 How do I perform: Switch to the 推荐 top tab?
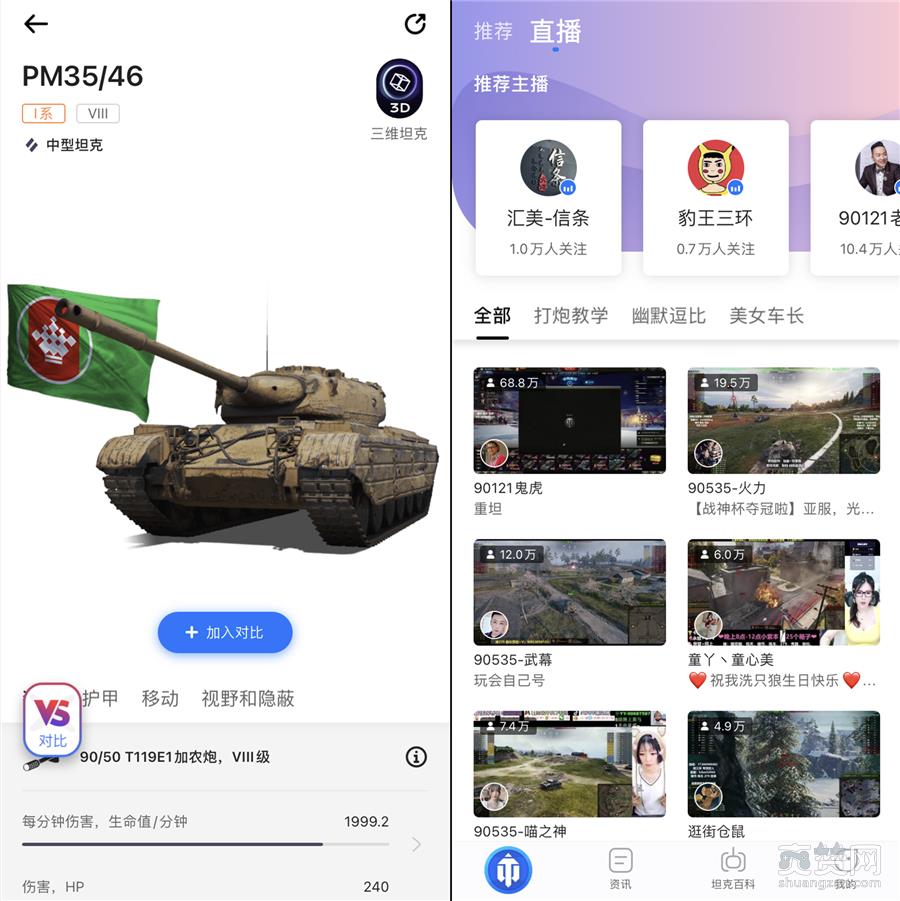[493, 32]
